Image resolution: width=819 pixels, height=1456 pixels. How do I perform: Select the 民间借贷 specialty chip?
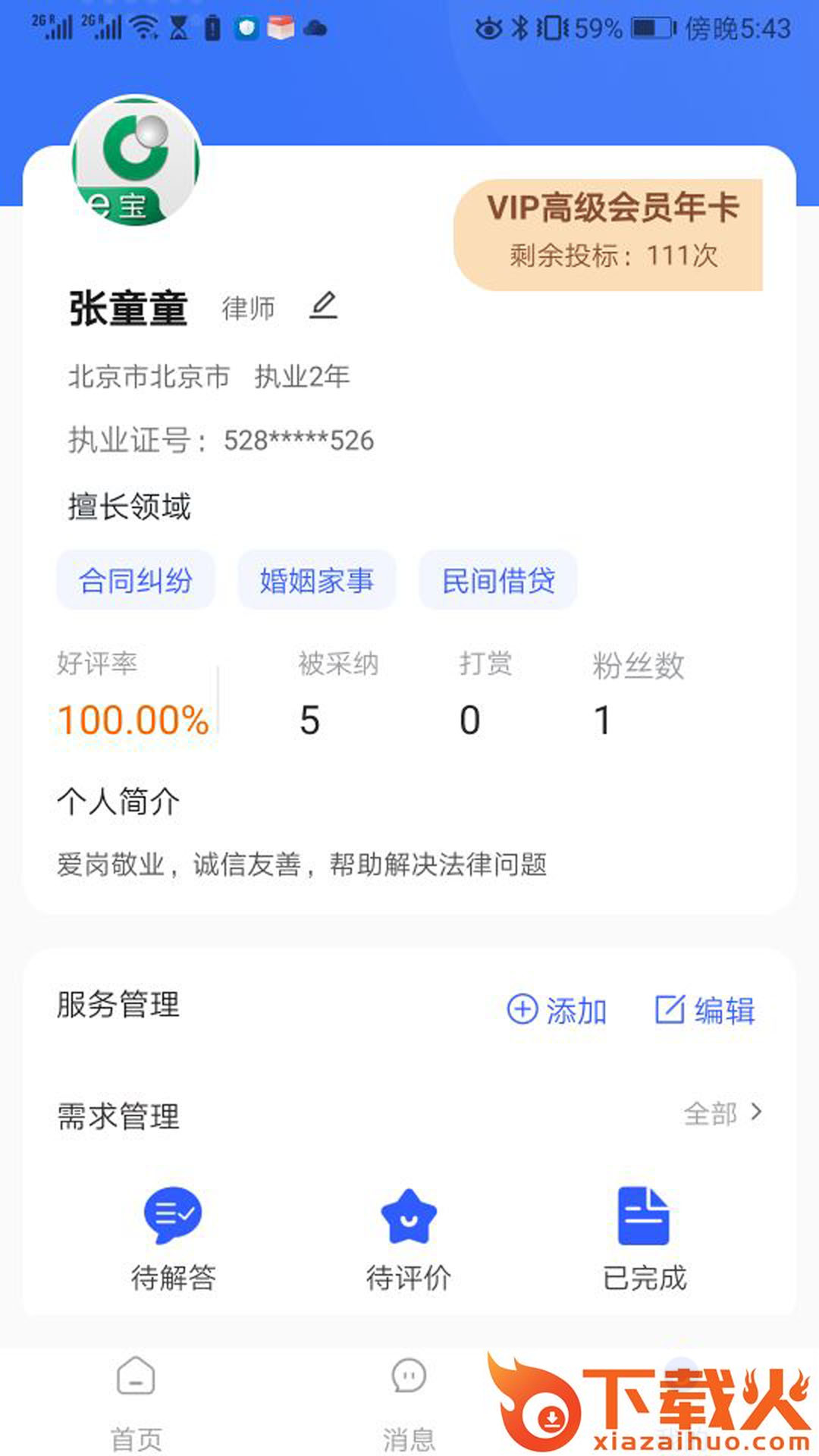[x=498, y=581]
